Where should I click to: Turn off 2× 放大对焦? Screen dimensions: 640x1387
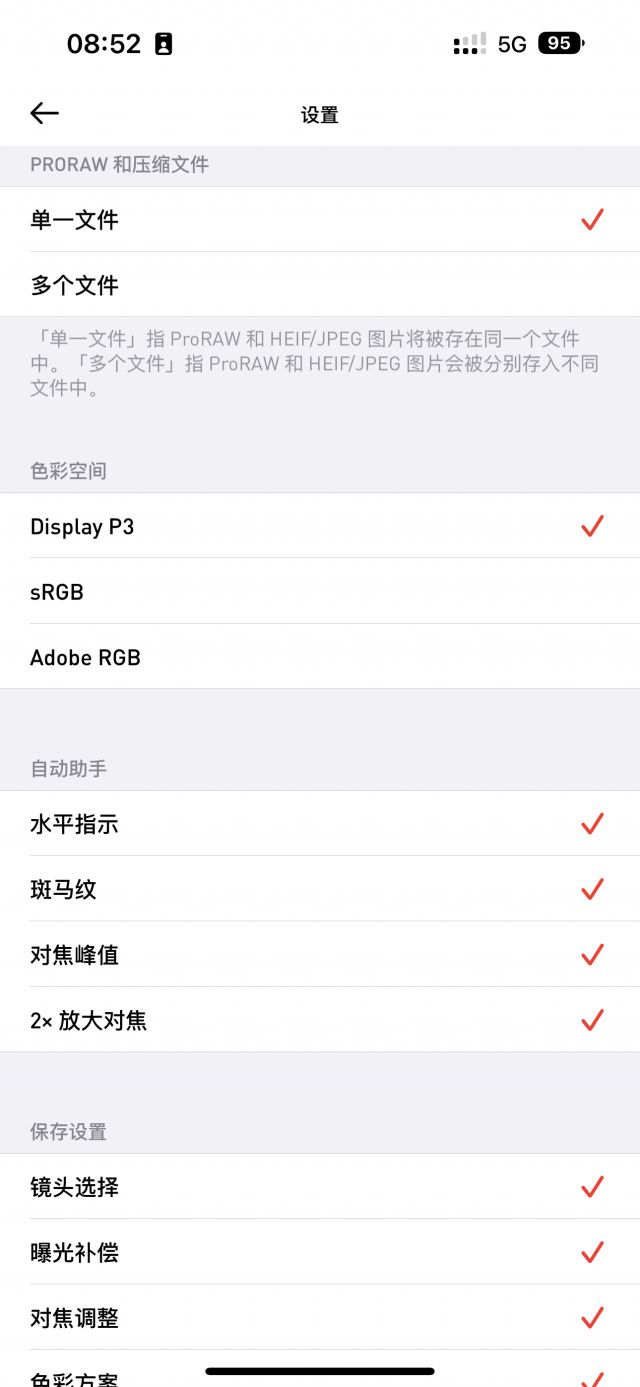coord(320,1020)
